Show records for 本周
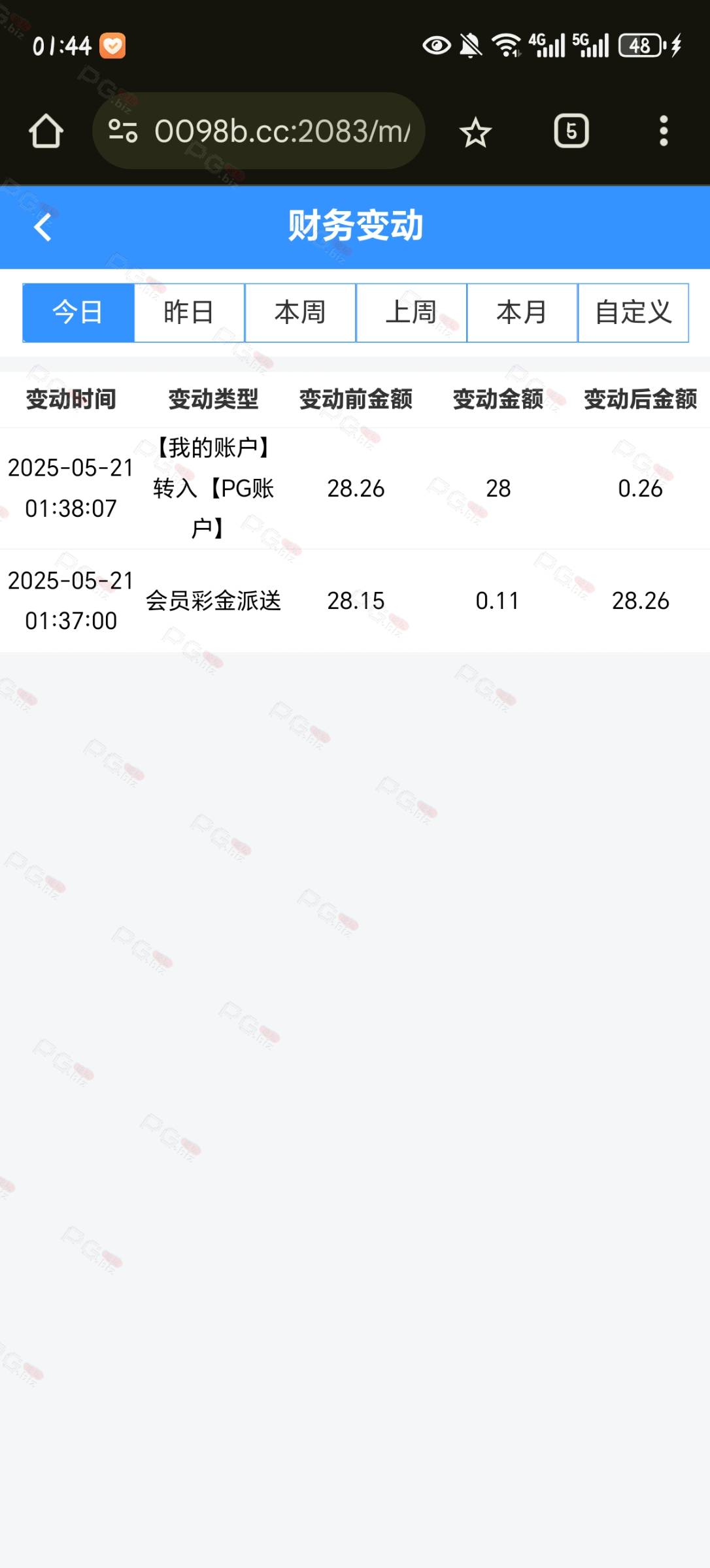 click(x=301, y=312)
